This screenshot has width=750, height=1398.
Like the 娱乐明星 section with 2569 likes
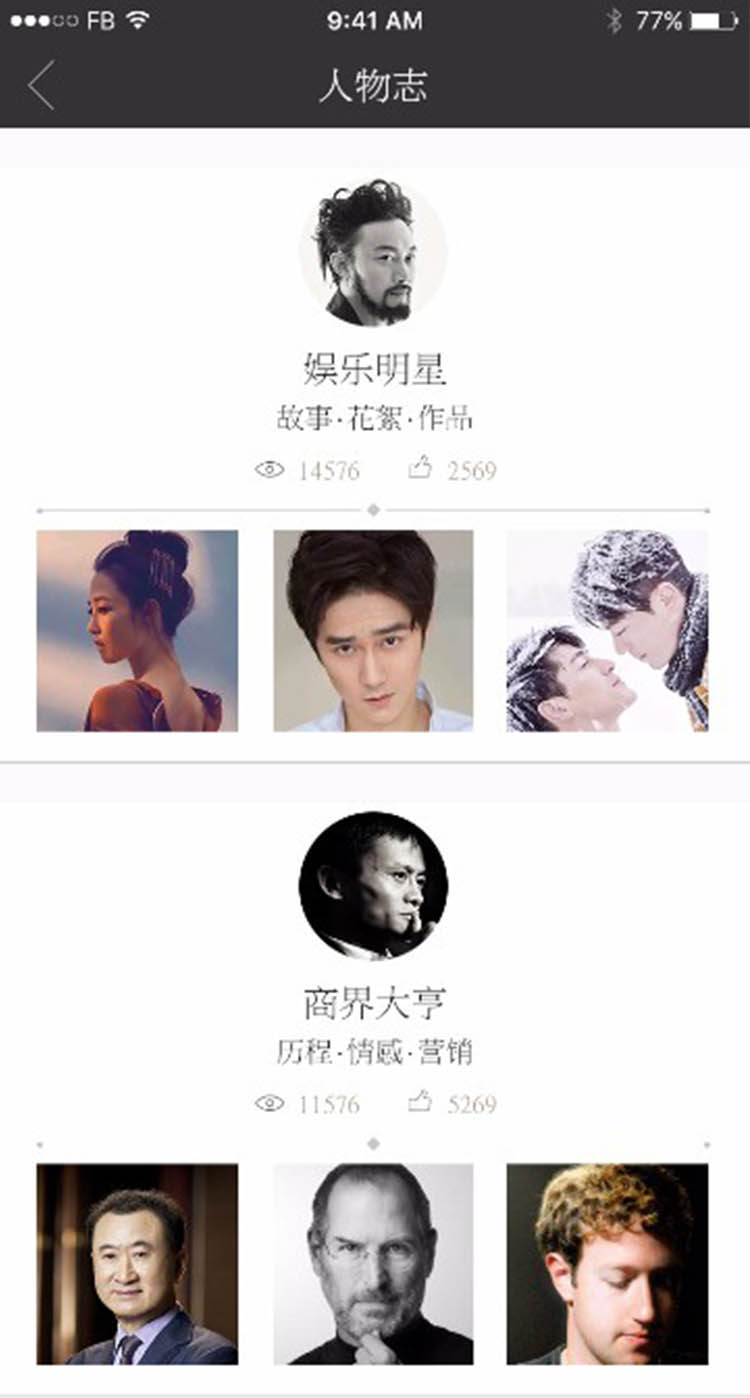click(x=421, y=469)
